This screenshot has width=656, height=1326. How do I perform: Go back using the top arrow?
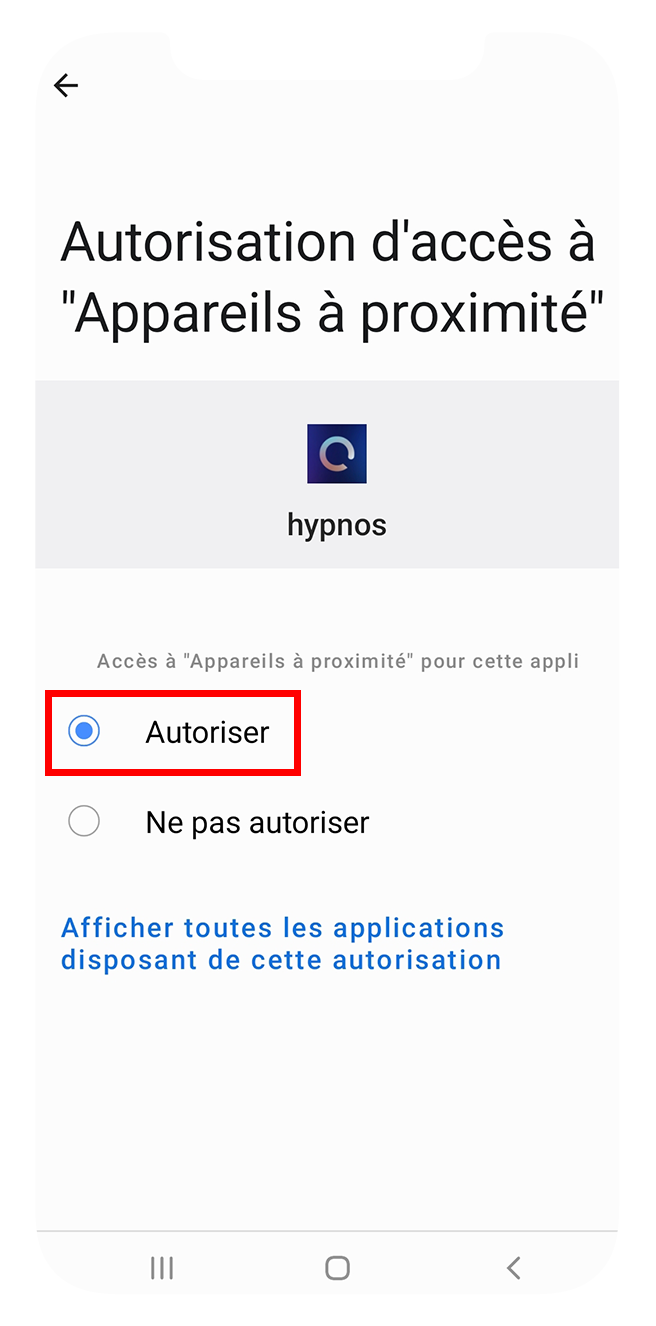66,86
